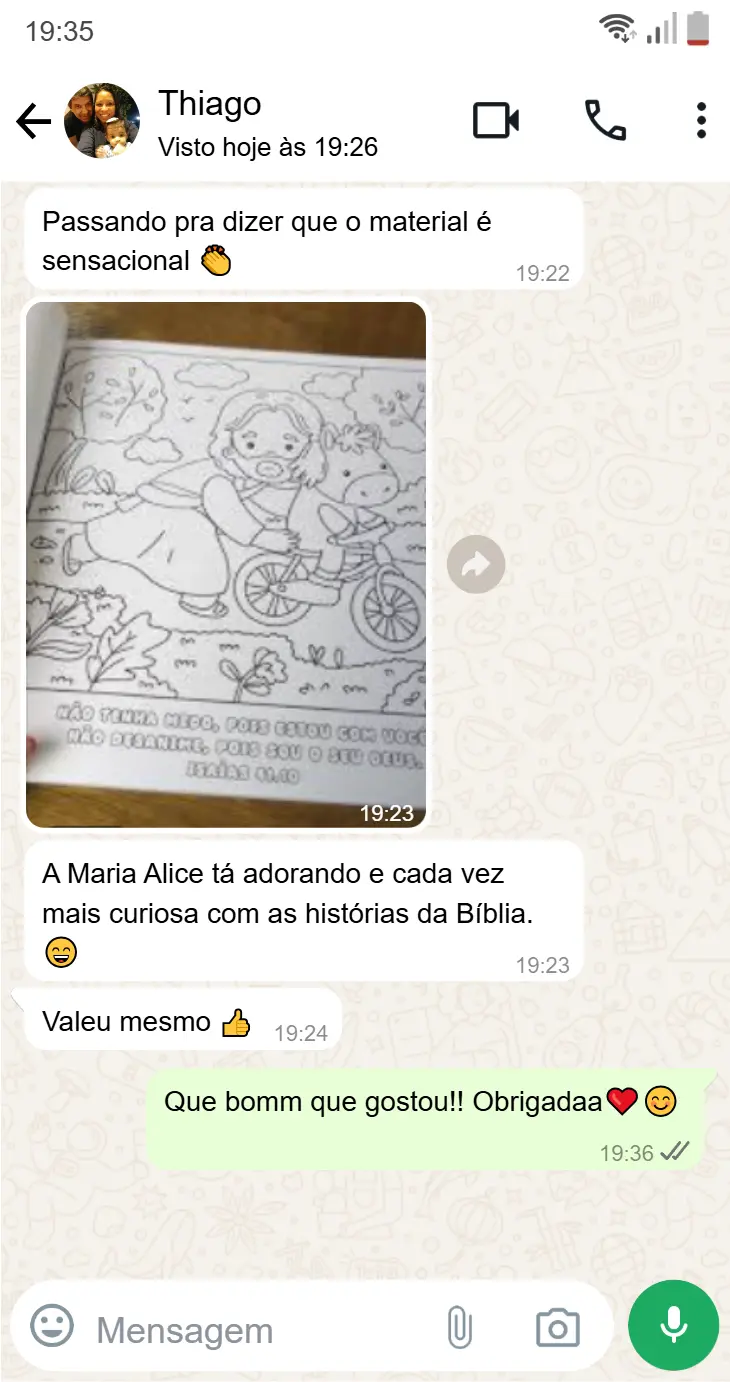The height and width of the screenshot is (1382, 730).
Task: Forward the coloring page photo
Action: point(476,565)
